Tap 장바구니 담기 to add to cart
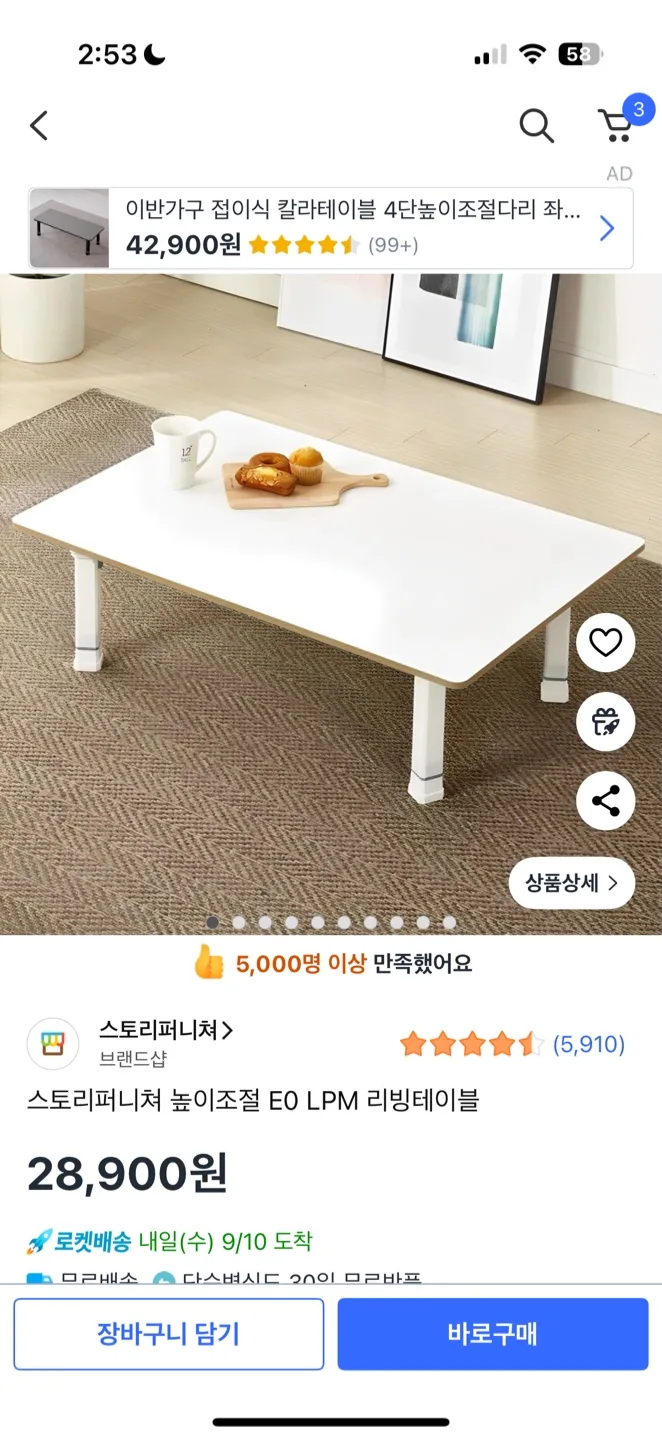 coord(168,1334)
